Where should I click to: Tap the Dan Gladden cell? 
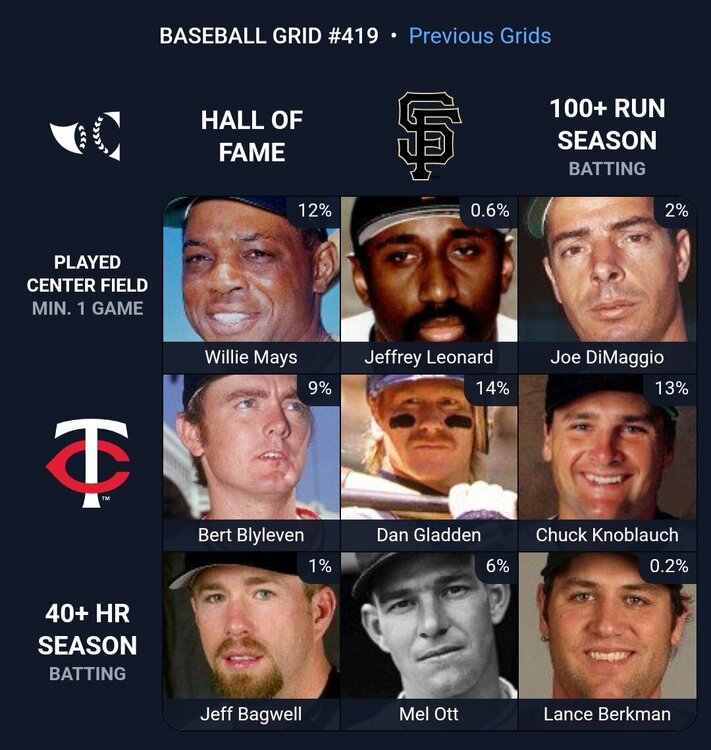coord(429,462)
